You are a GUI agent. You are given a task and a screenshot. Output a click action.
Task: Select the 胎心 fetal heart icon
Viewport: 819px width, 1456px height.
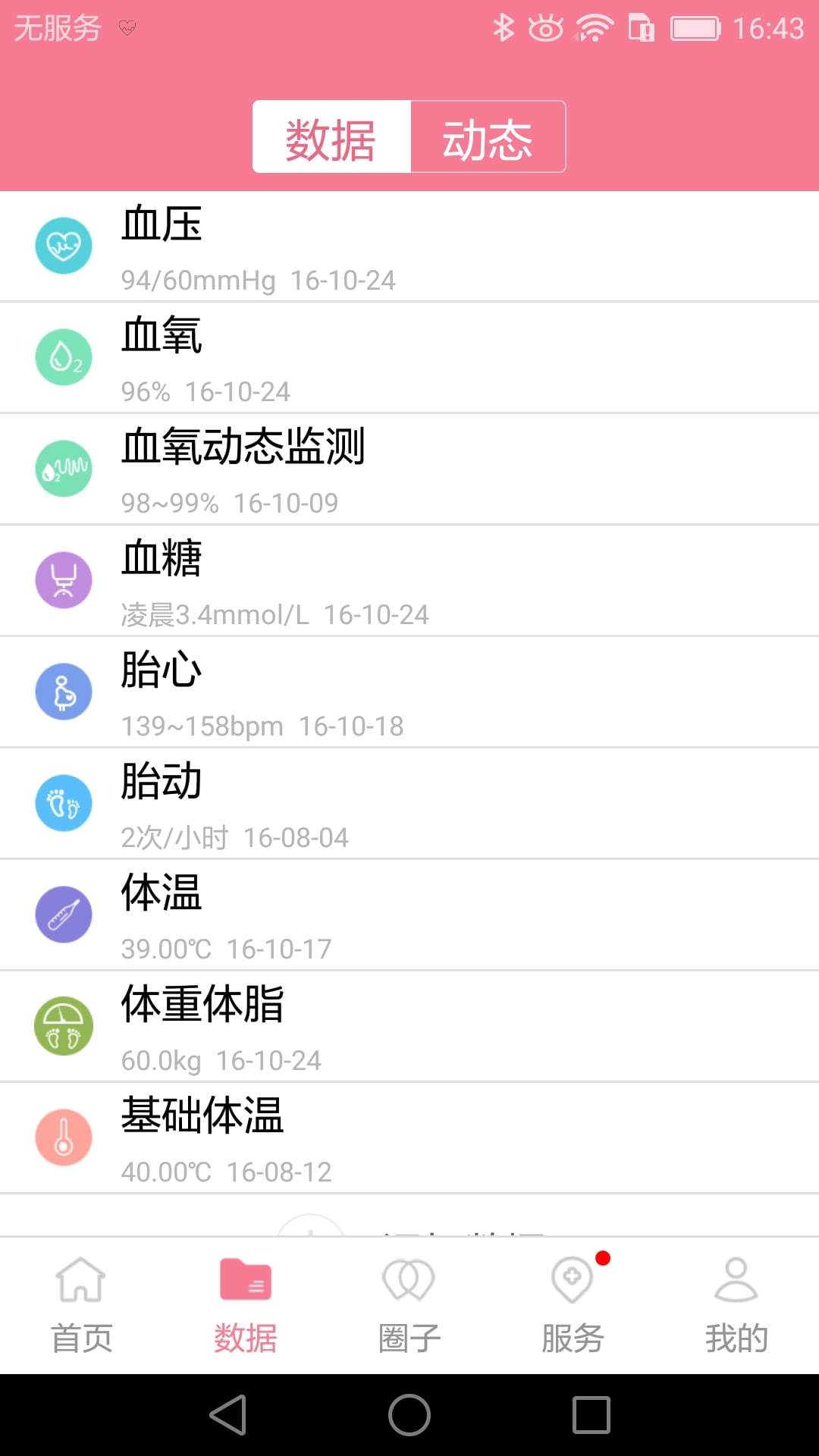64,691
